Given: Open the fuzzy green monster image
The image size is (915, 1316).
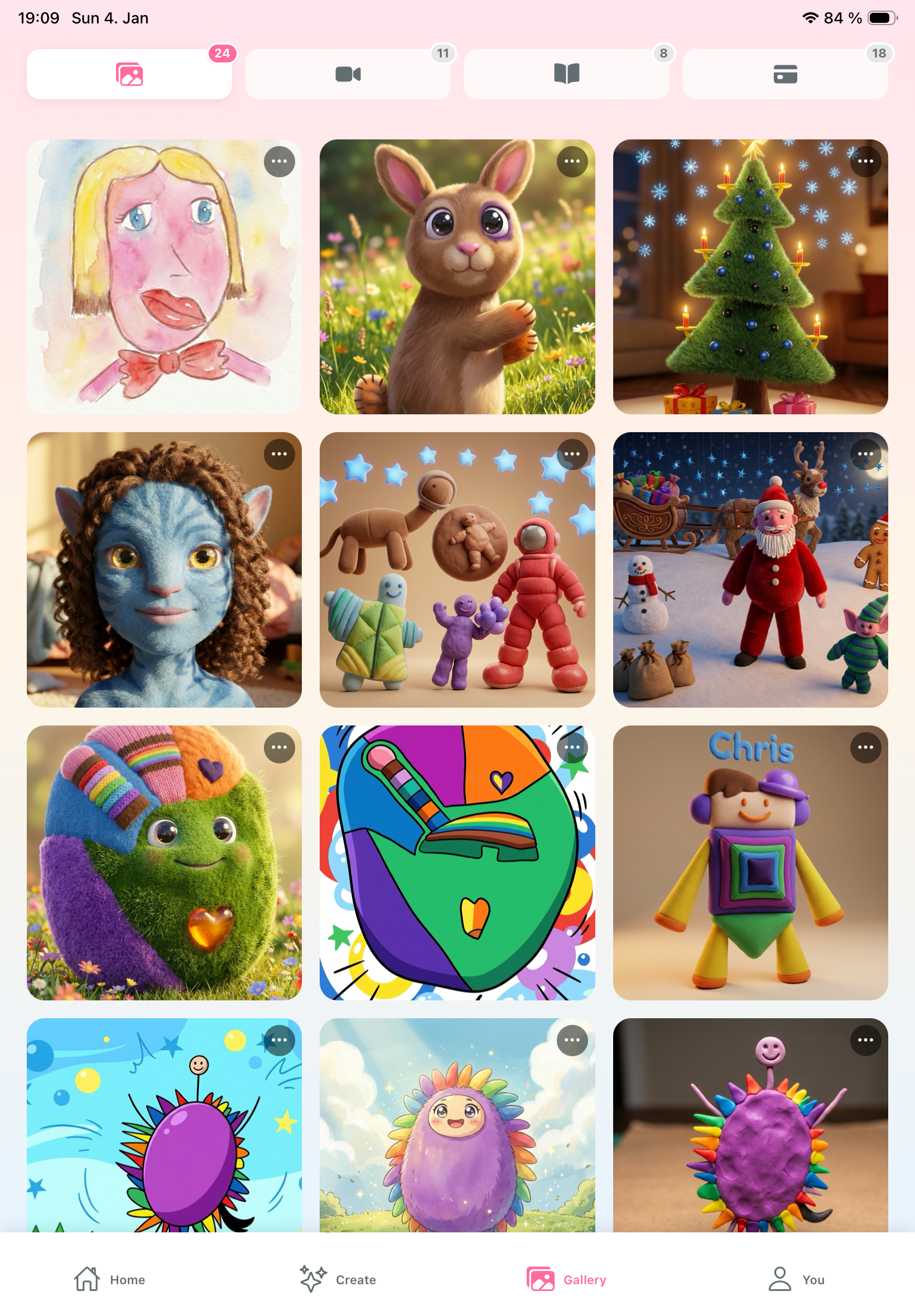Looking at the screenshot, I should tap(163, 862).
